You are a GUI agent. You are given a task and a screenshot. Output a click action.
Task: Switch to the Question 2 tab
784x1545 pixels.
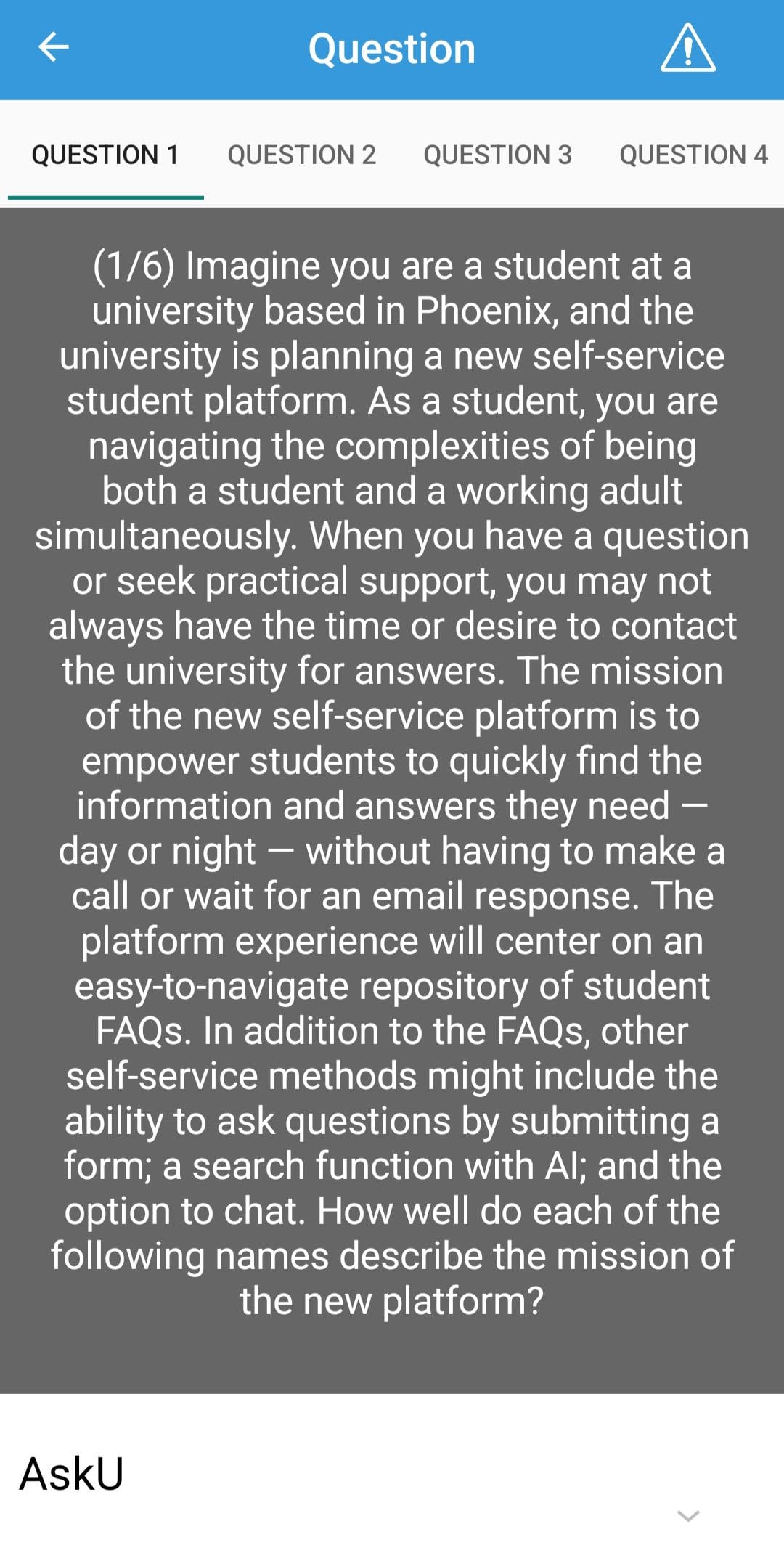[301, 155]
